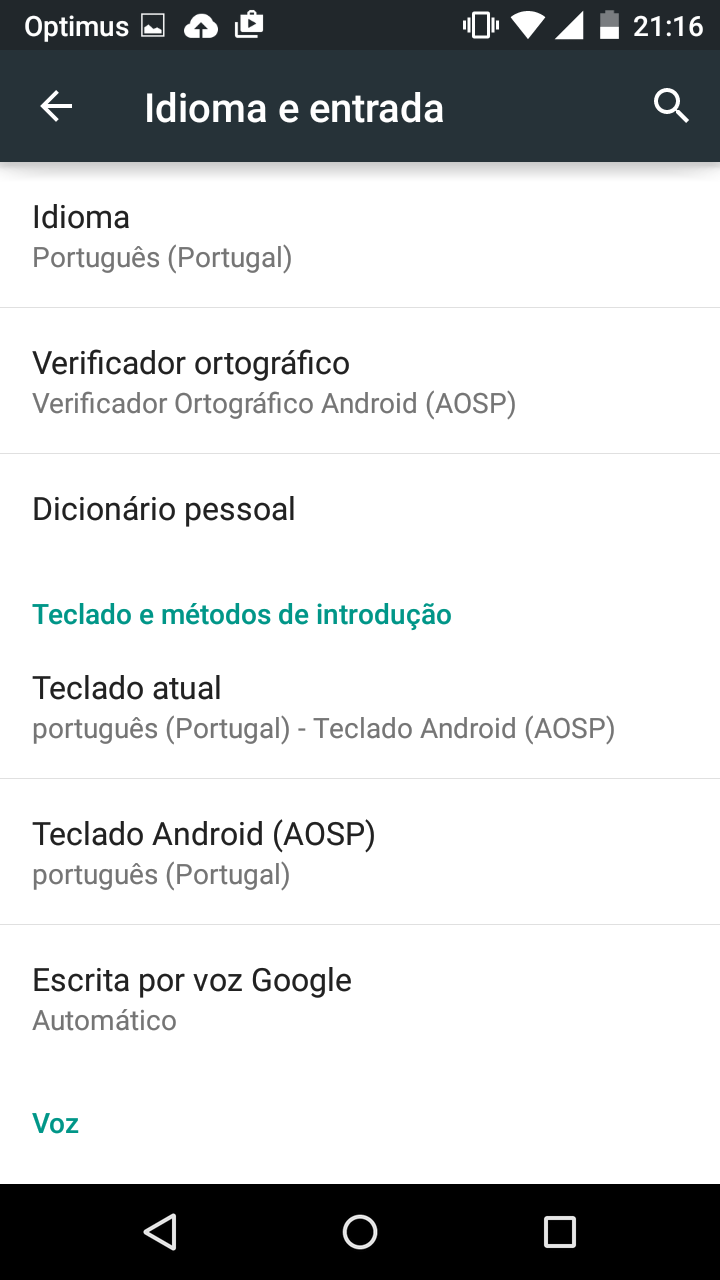Open Teclado Android (AOSP) settings
This screenshot has height=1280, width=720.
pos(360,852)
